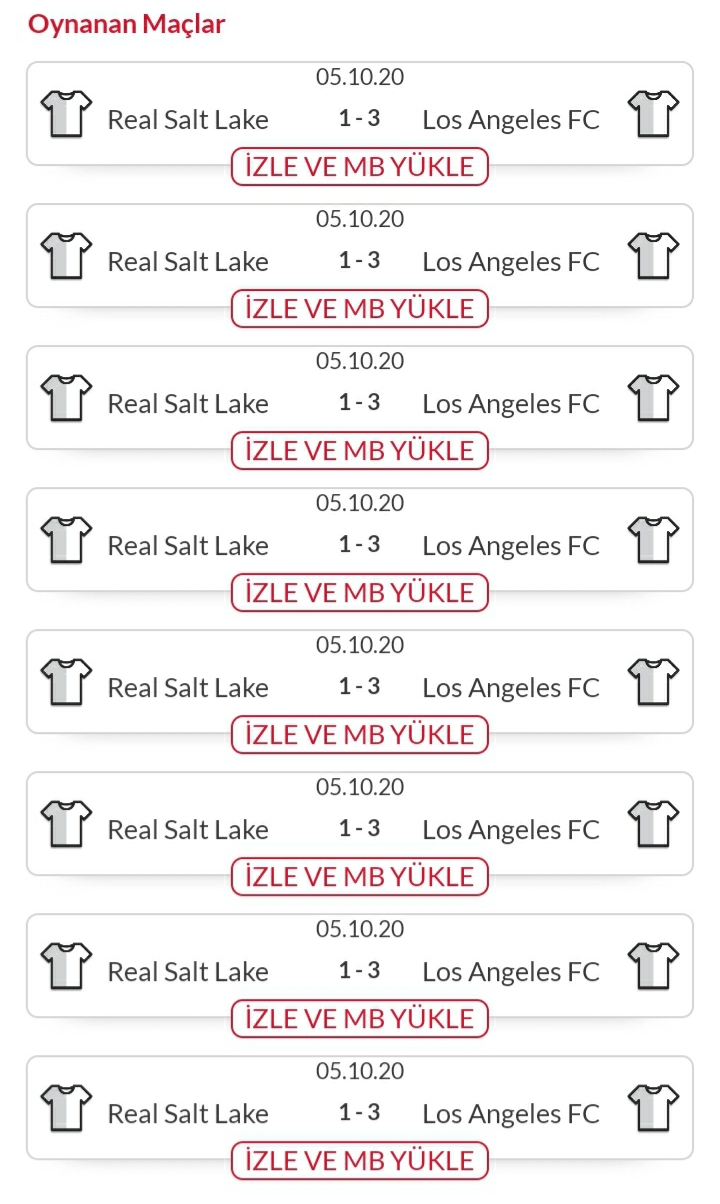Select the last İZLE VE MB YÜKLE button
Image resolution: width=720 pixels, height=1204 pixels.
(x=360, y=1161)
